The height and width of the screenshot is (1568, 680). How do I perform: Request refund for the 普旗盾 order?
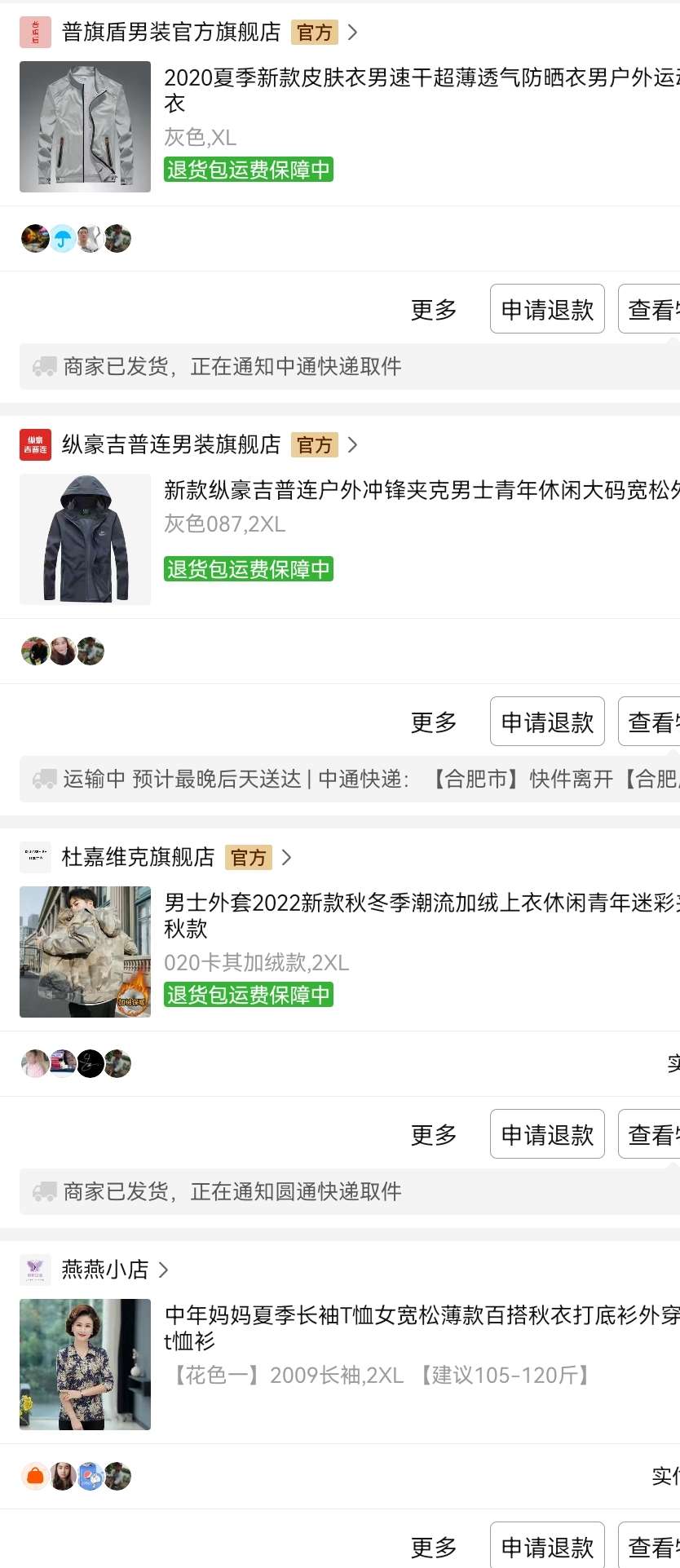(x=547, y=310)
